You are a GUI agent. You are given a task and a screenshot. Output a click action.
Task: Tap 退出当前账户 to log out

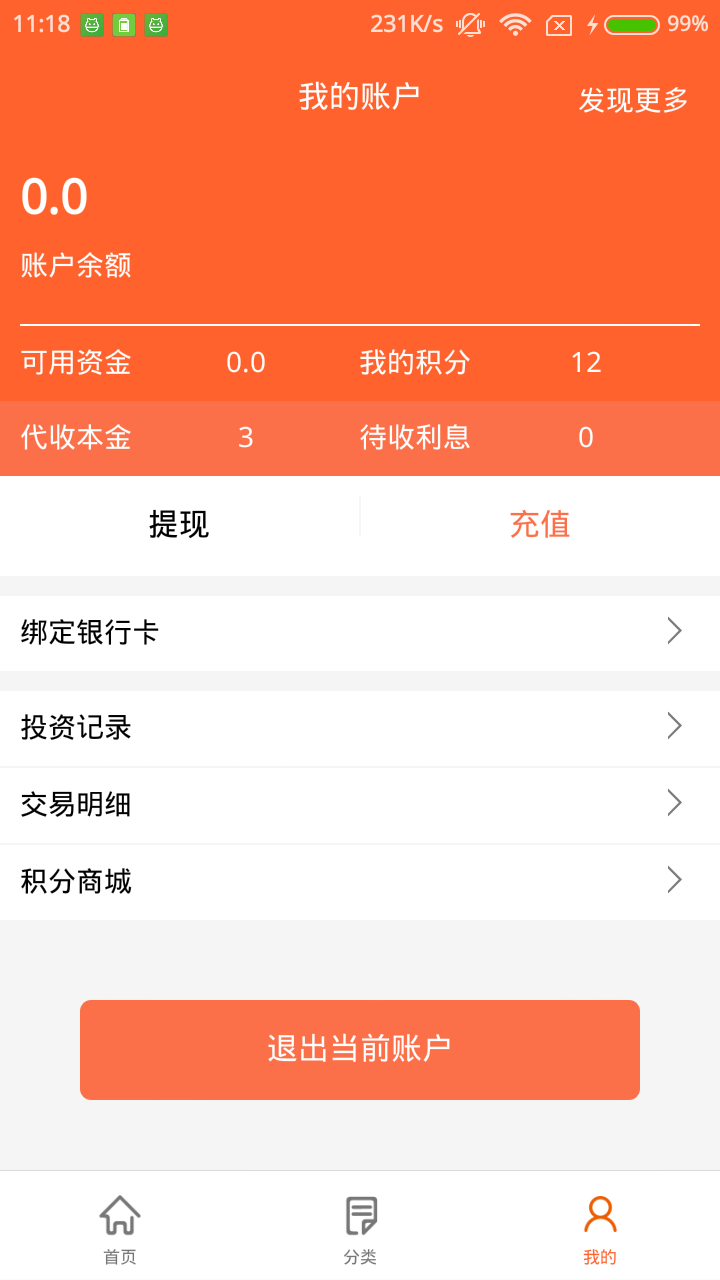point(360,1049)
